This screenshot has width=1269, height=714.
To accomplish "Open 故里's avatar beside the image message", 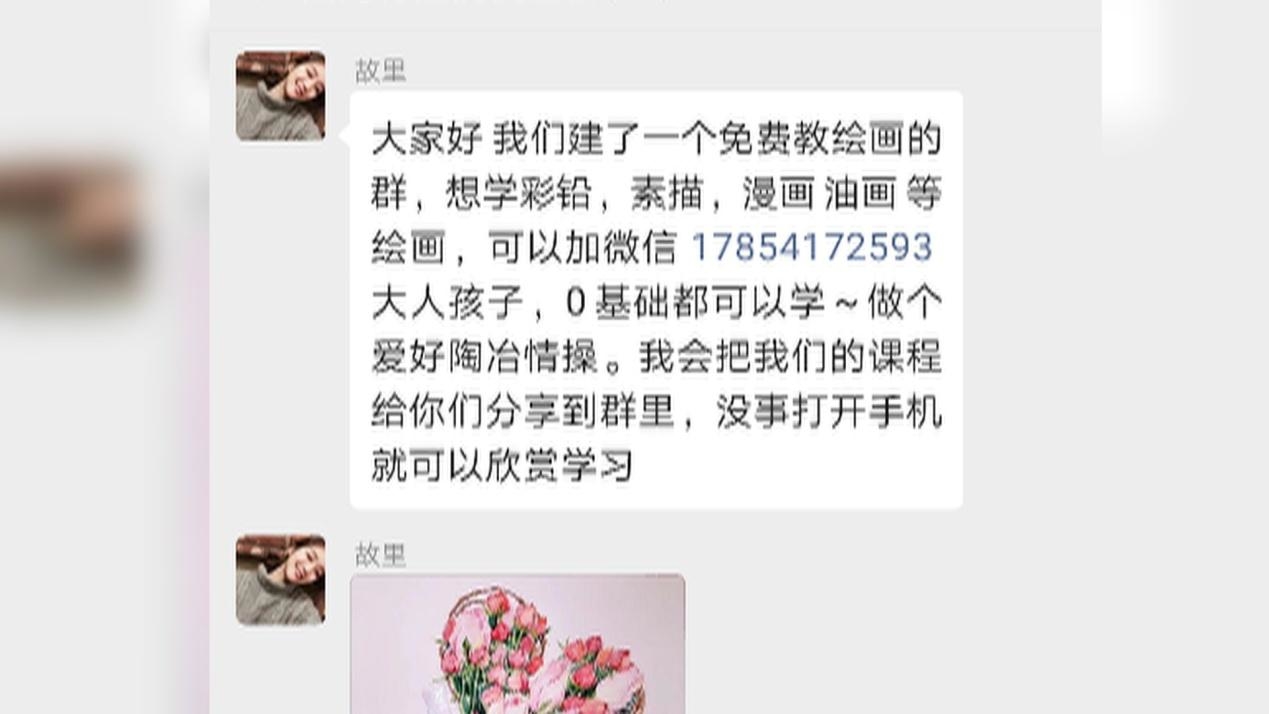I will pyautogui.click(x=280, y=580).
